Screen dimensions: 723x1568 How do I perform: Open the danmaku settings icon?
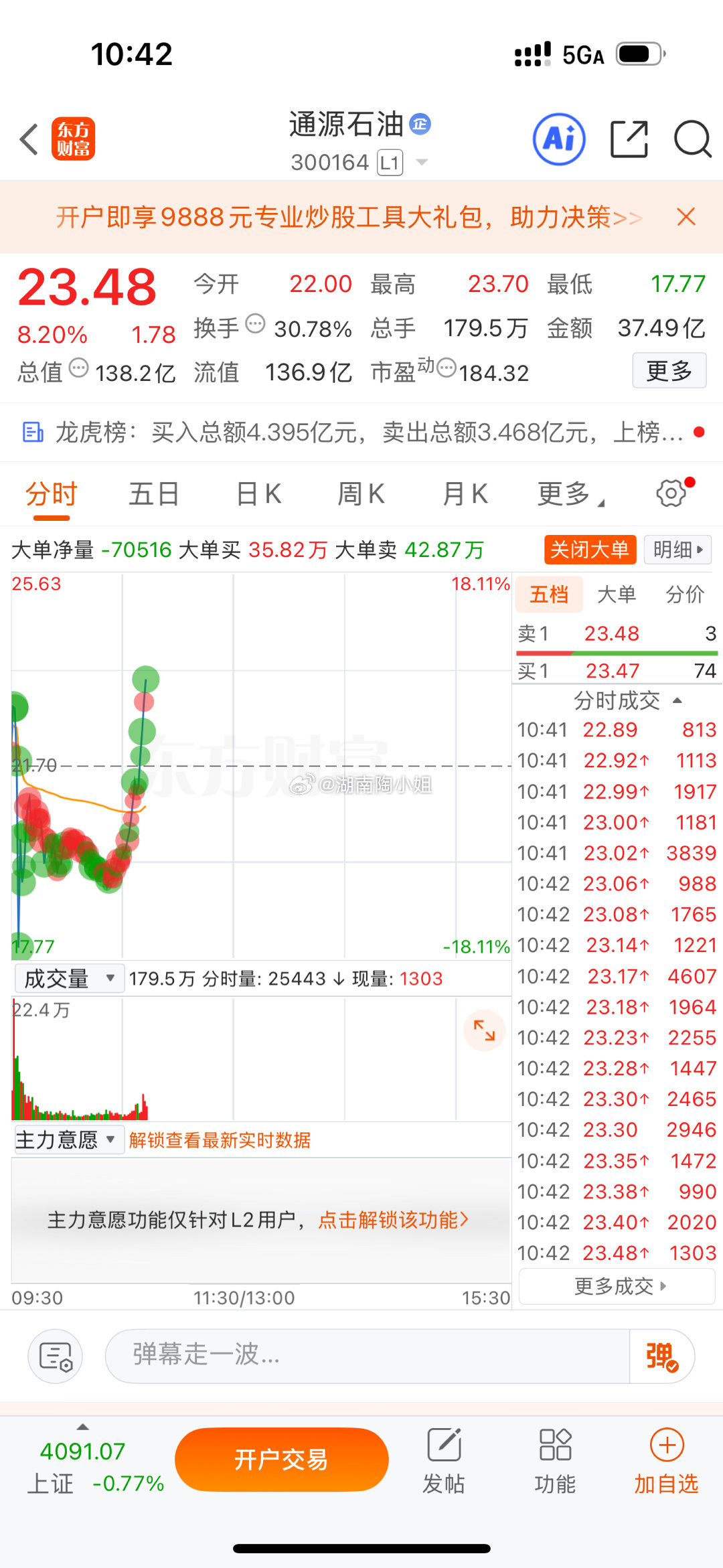[55, 1356]
